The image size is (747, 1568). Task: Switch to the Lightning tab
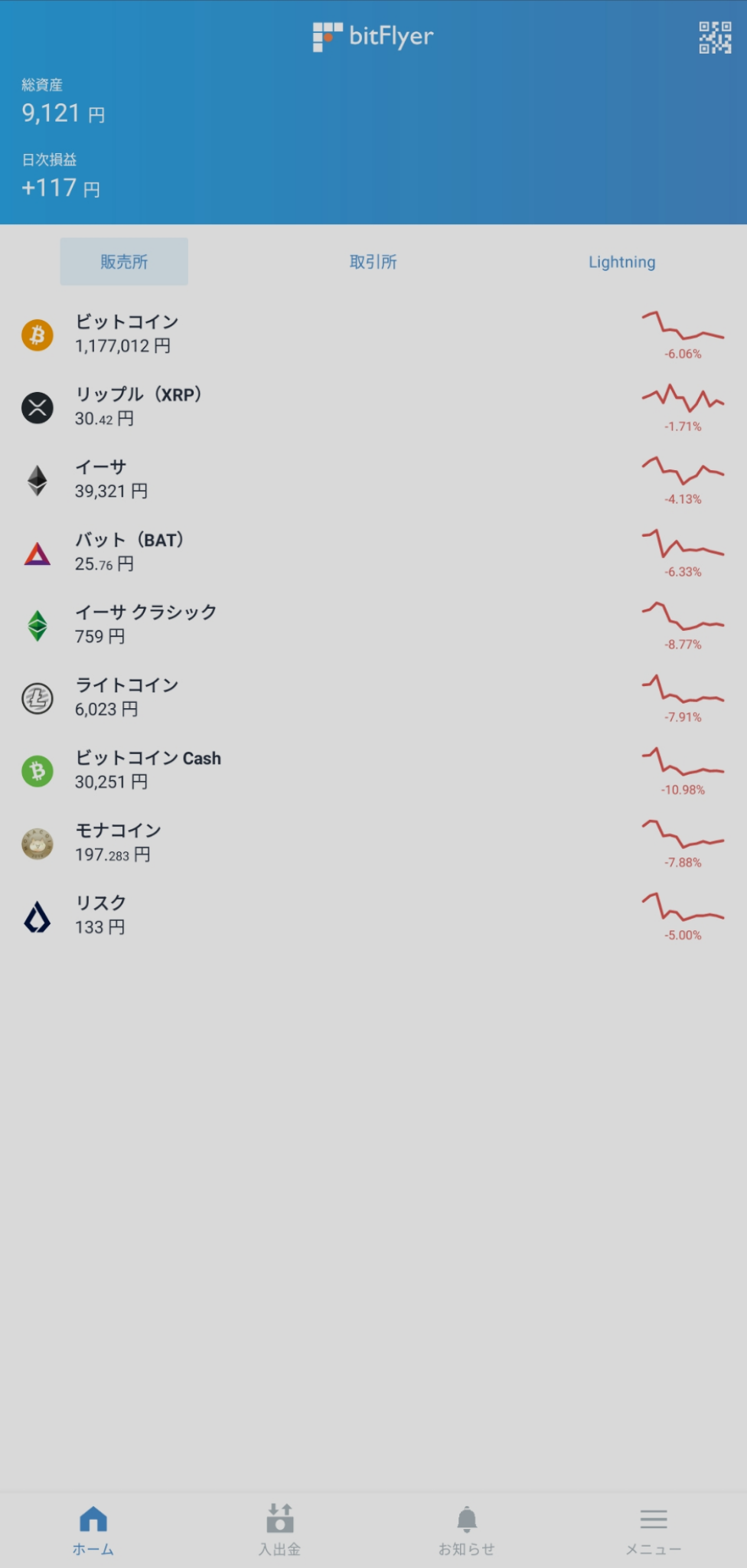621,262
